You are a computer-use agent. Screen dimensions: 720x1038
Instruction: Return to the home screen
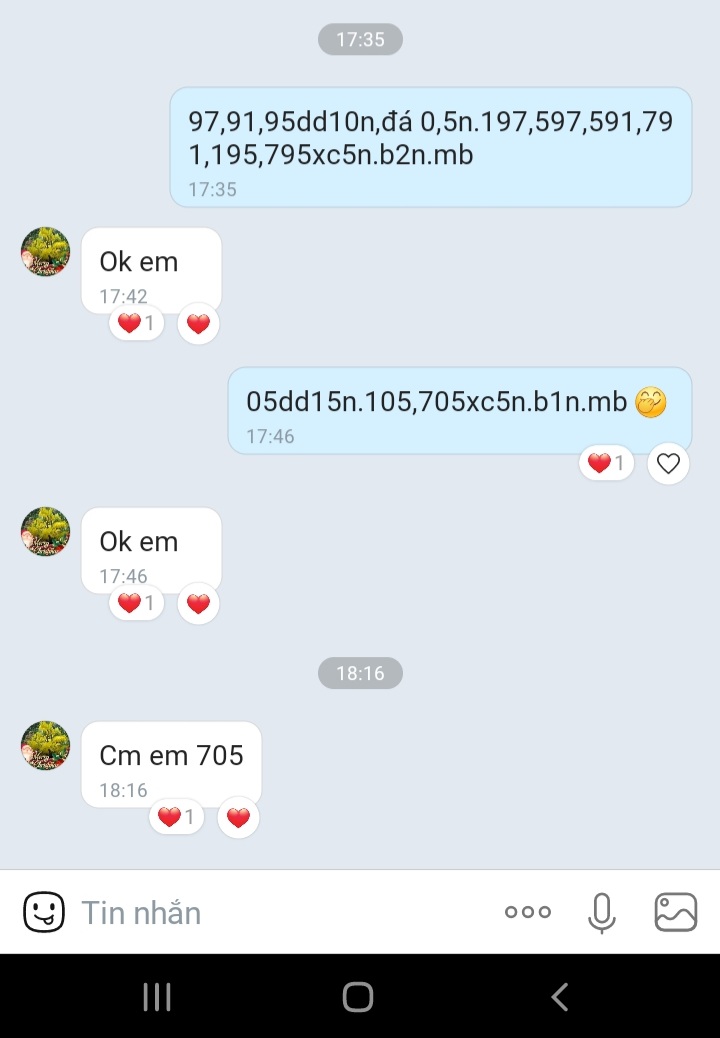tap(358, 997)
